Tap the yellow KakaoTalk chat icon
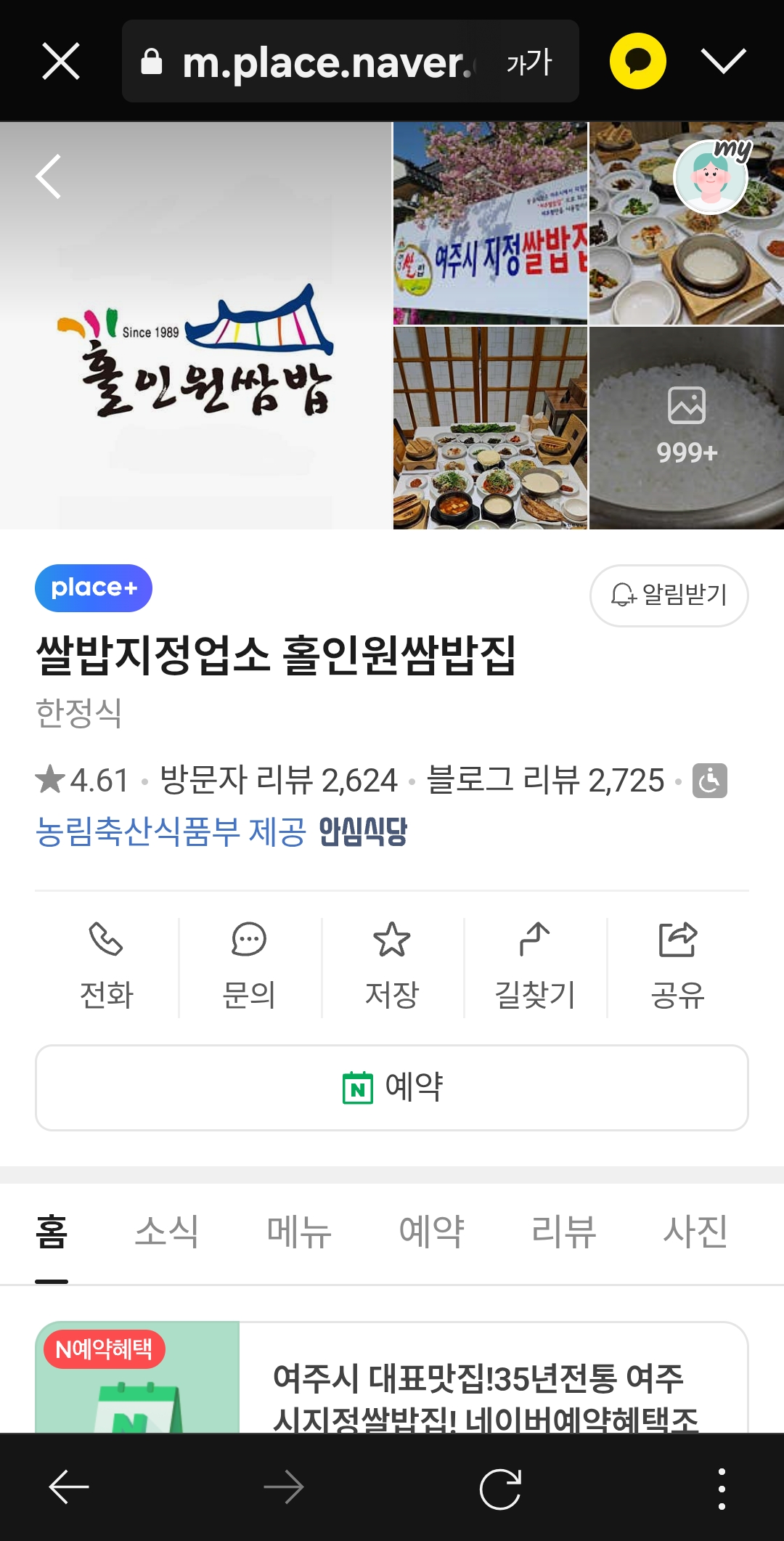Image resolution: width=784 pixels, height=1541 pixels. coord(637,61)
